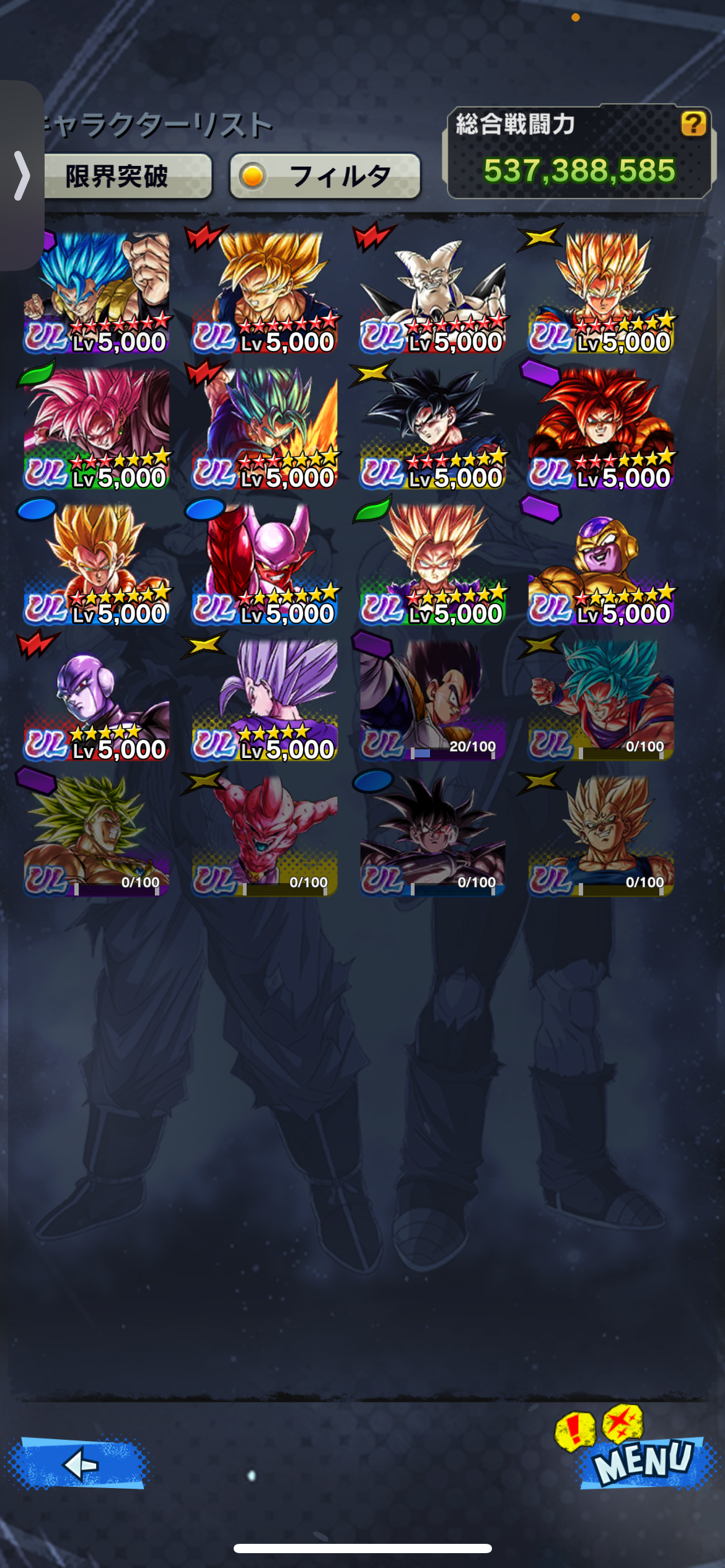Select the white Omega Shenron character card
This screenshot has width=725, height=1568.
pos(433,292)
